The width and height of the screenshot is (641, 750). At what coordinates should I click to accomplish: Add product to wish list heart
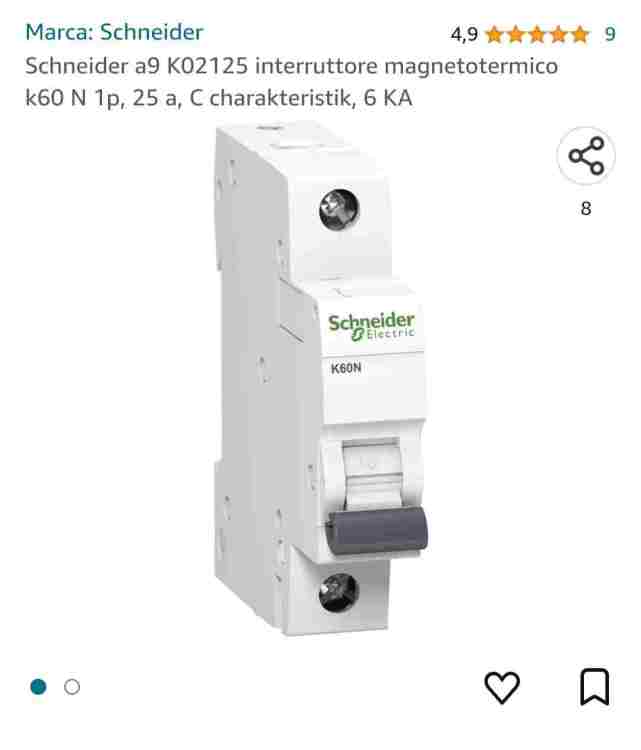click(x=502, y=687)
